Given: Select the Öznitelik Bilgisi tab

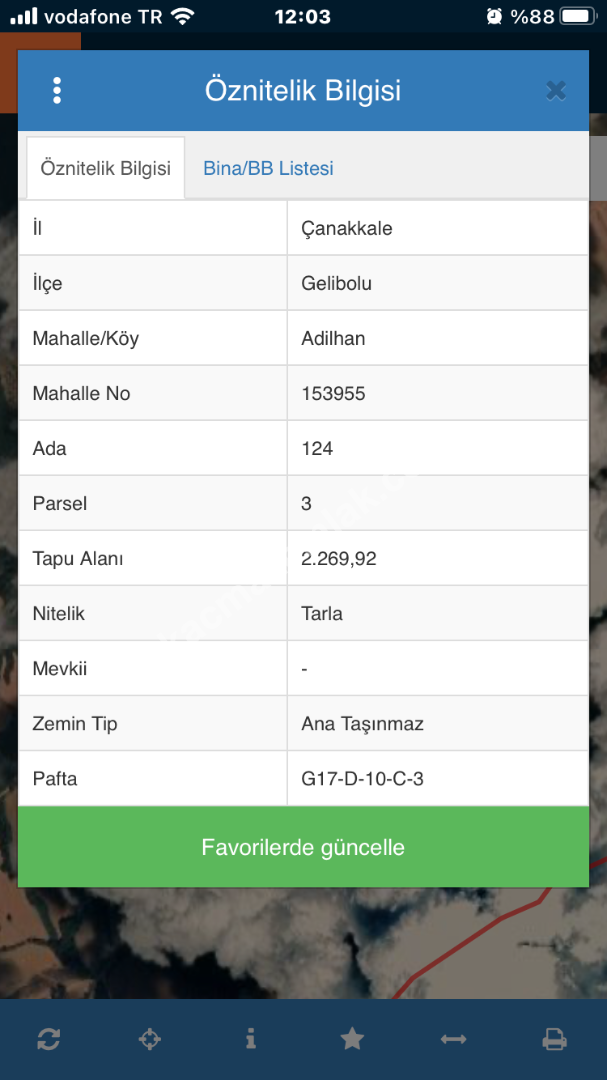Looking at the screenshot, I should pyautogui.click(x=106, y=168).
